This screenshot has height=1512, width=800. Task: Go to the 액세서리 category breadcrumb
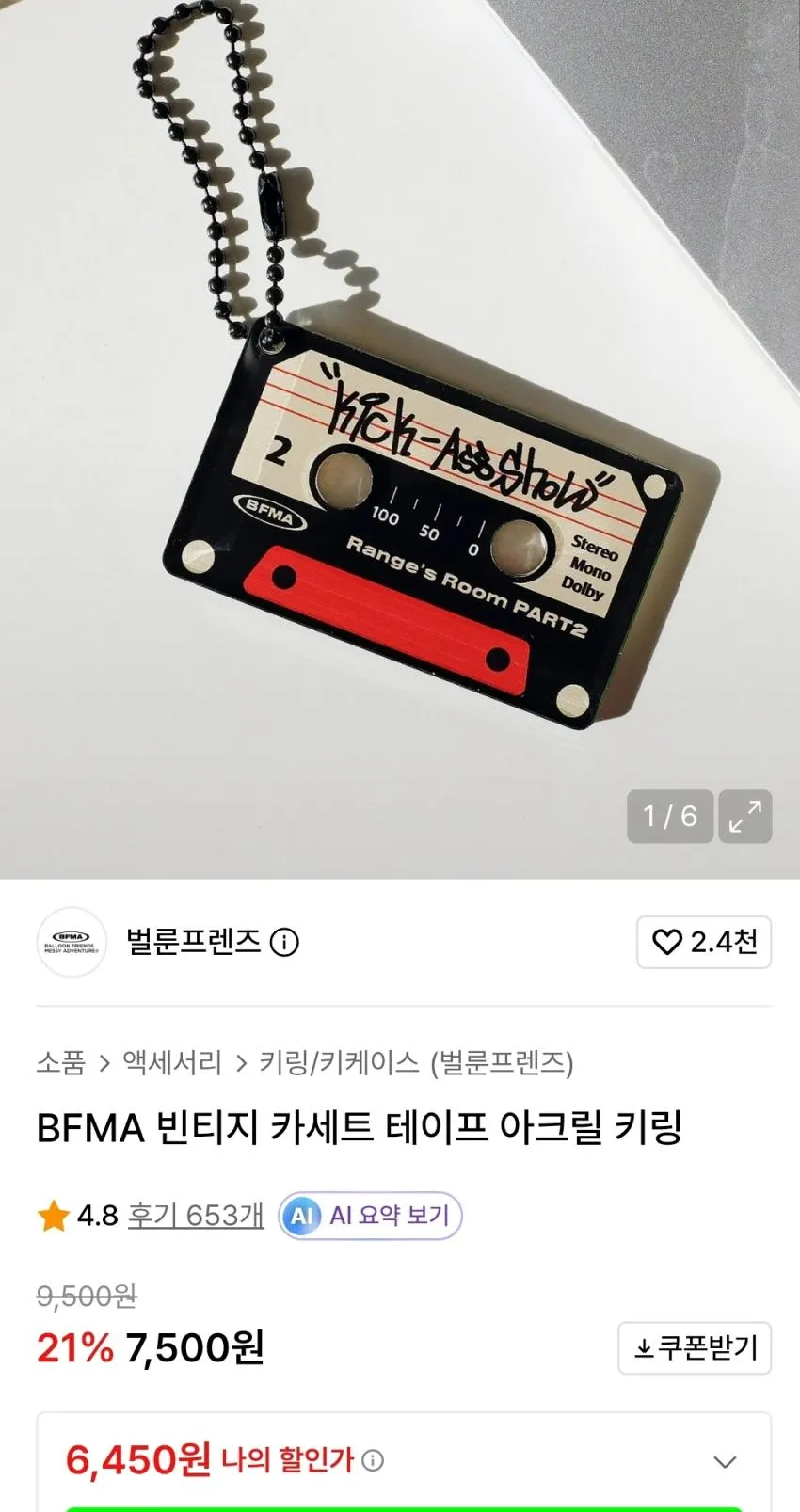tap(172, 1063)
